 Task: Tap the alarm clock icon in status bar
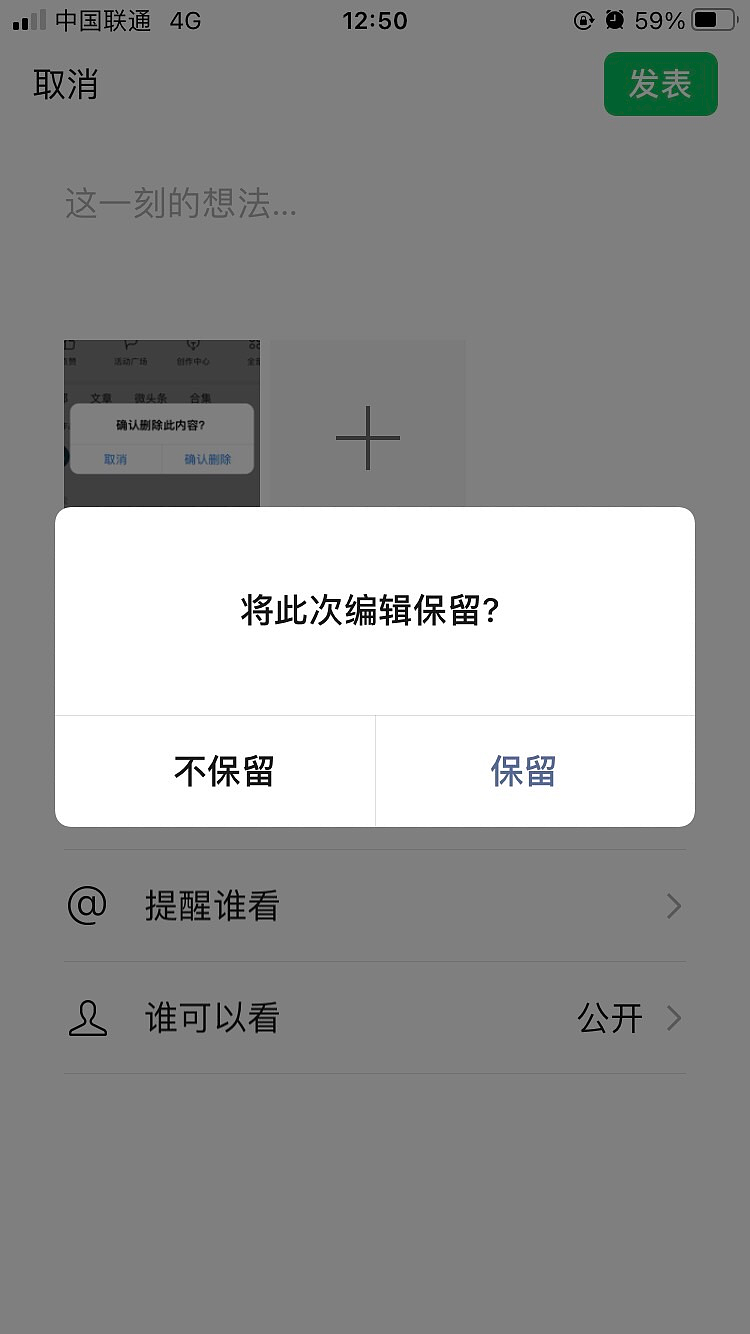coord(614,20)
